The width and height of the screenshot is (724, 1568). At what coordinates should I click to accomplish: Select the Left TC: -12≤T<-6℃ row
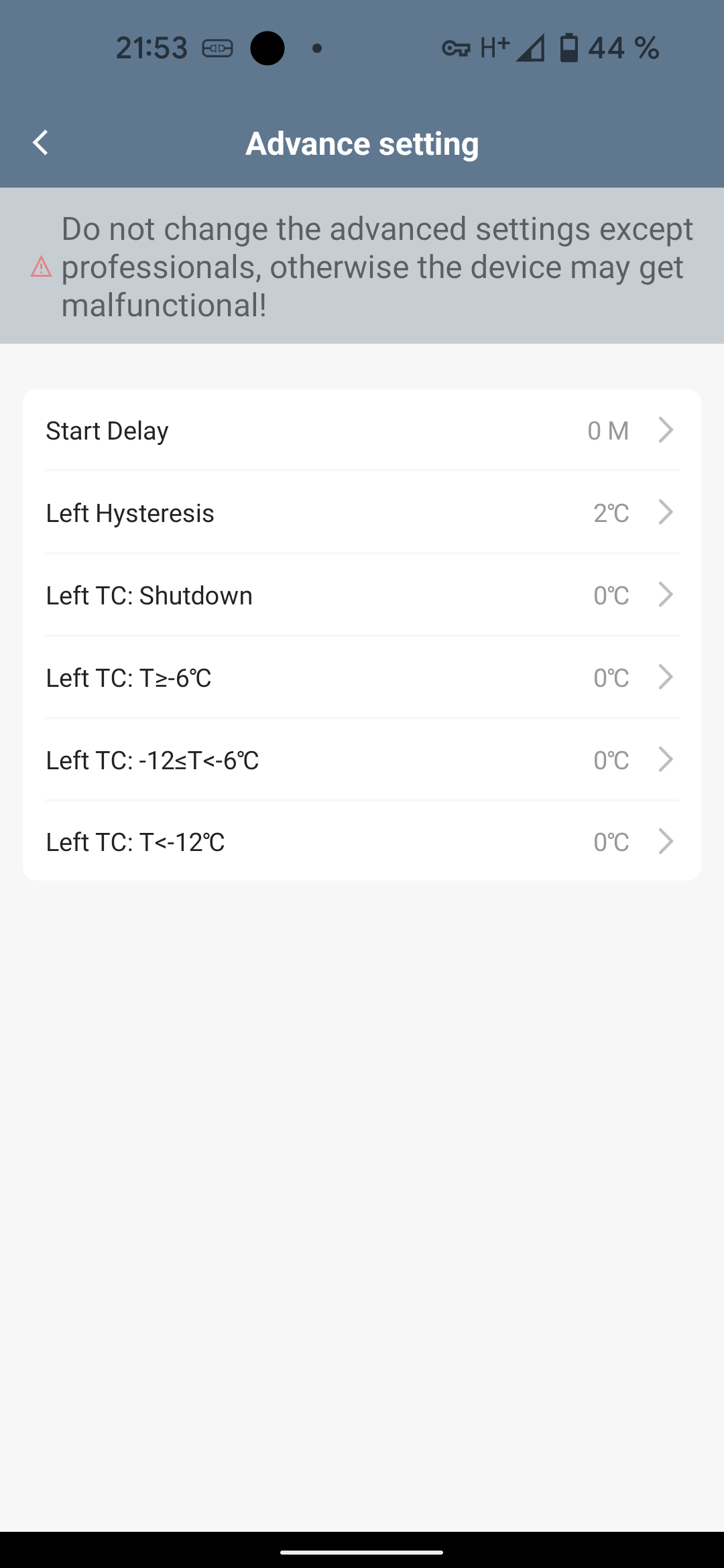pyautogui.click(x=362, y=760)
